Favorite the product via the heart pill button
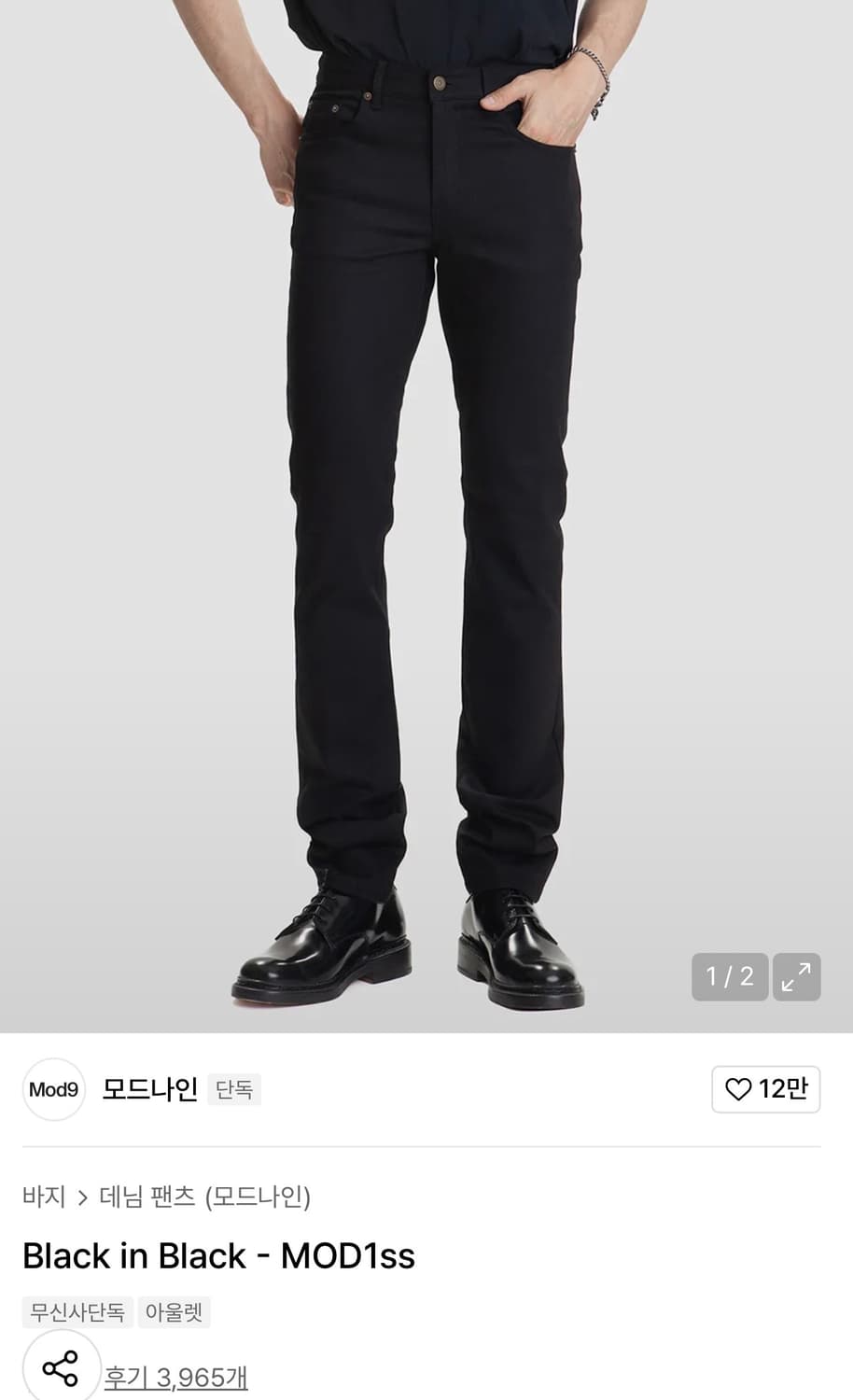The width and height of the screenshot is (853, 1400). click(x=765, y=1089)
